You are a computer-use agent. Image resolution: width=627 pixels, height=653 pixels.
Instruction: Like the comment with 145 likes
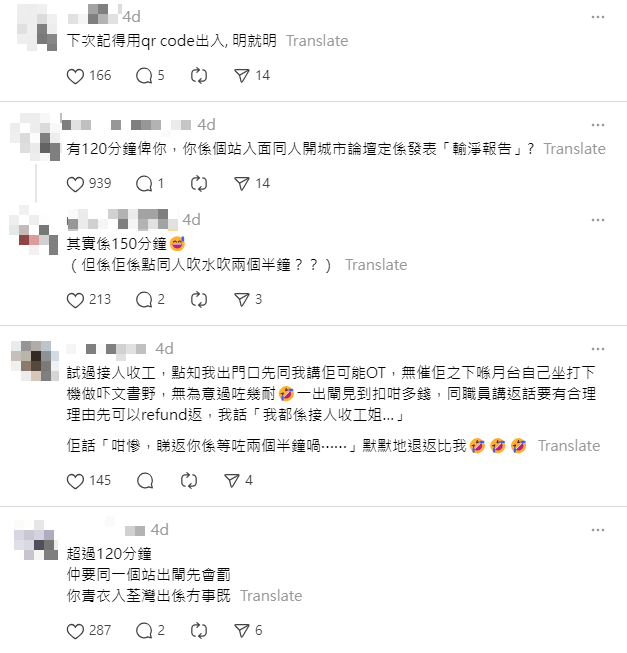click(x=75, y=481)
